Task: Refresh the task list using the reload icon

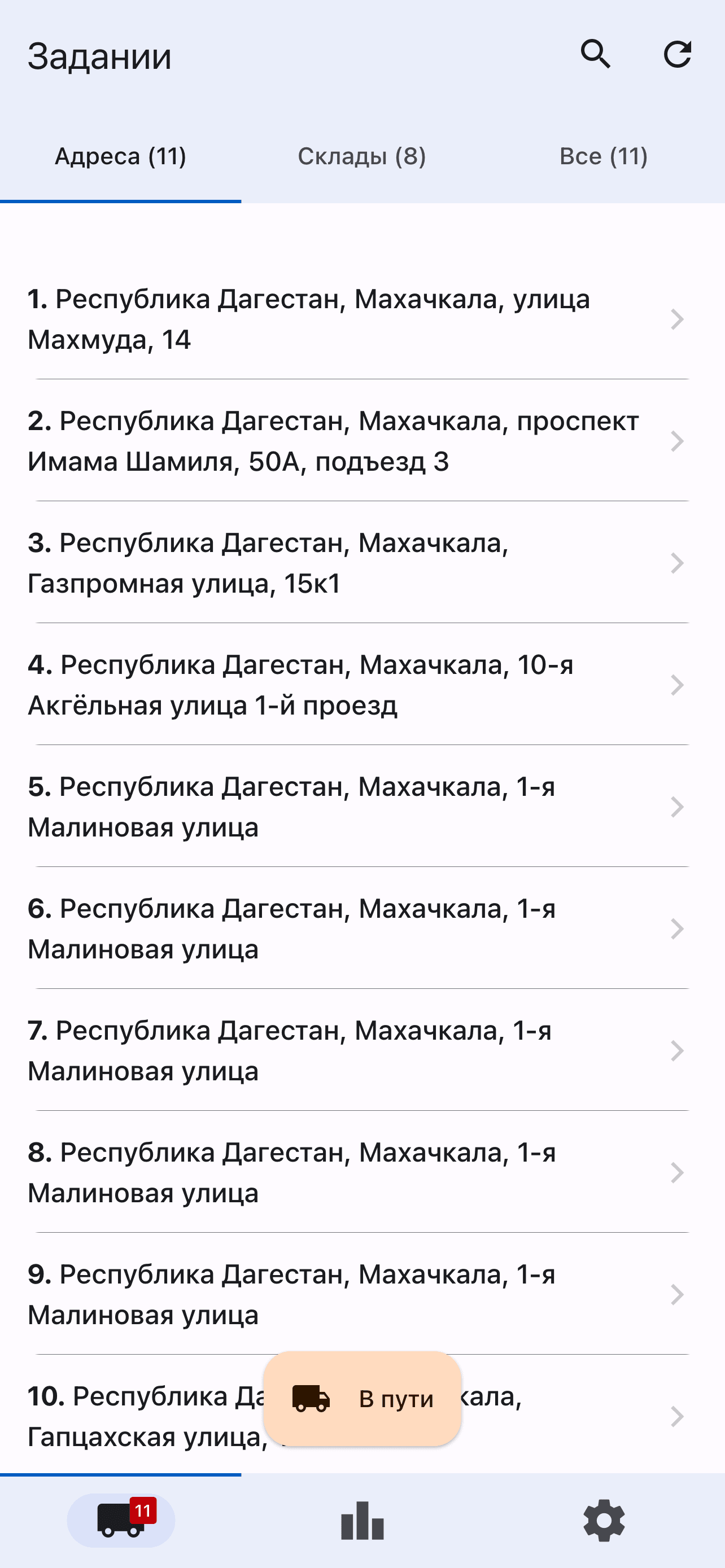Action: click(678, 54)
